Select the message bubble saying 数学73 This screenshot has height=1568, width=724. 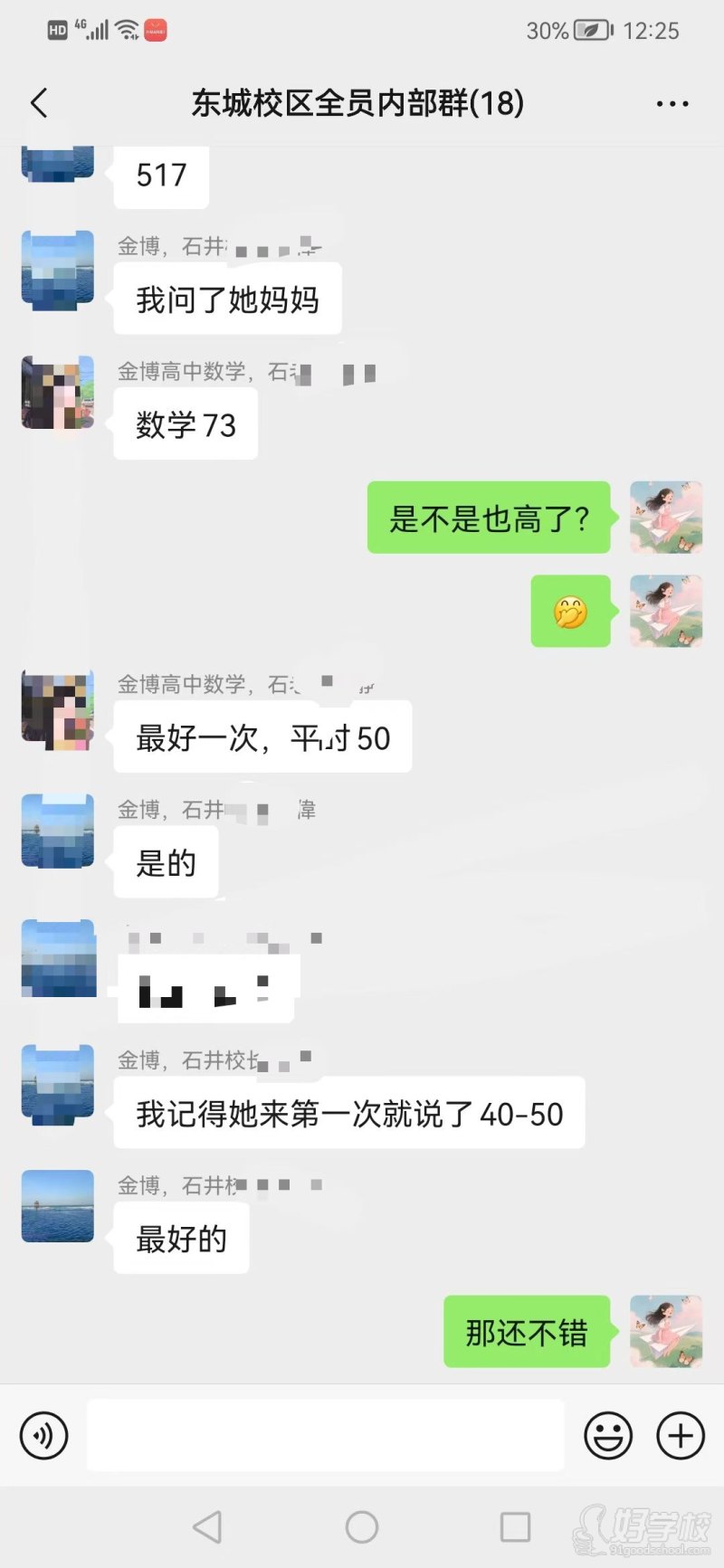click(x=185, y=423)
